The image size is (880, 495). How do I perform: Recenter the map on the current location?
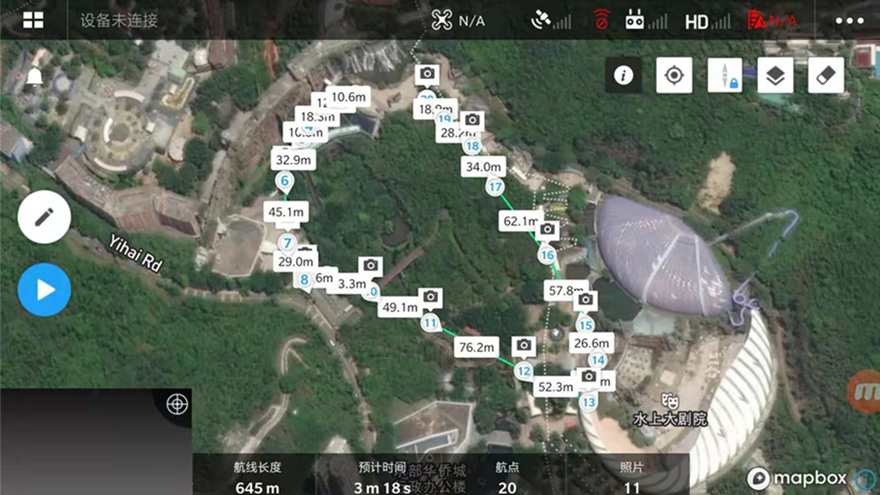pyautogui.click(x=674, y=76)
